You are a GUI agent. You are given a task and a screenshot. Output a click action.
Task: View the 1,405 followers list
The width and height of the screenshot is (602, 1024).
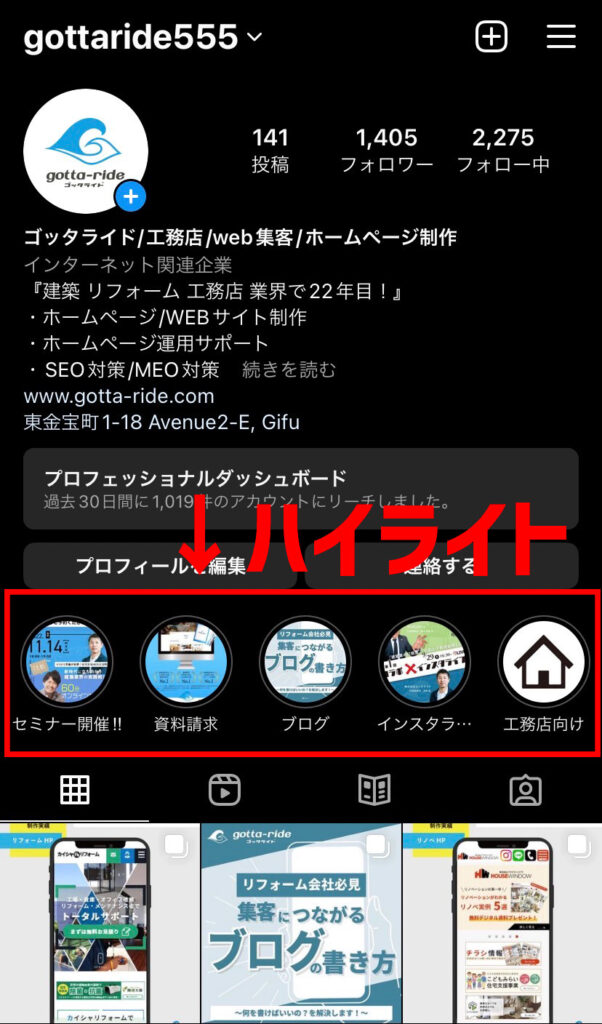click(x=387, y=150)
